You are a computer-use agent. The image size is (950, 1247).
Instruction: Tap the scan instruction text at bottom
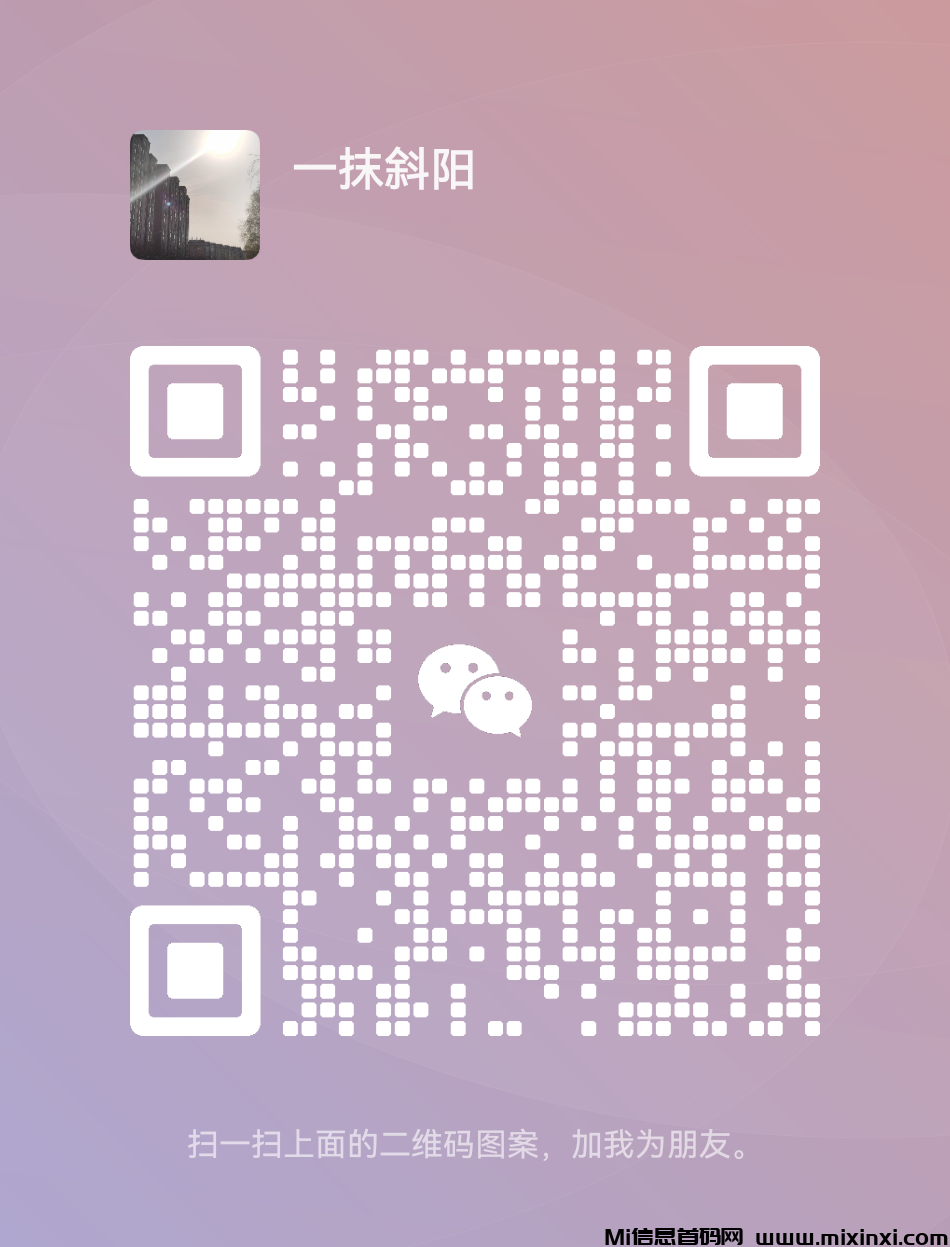point(472,1144)
